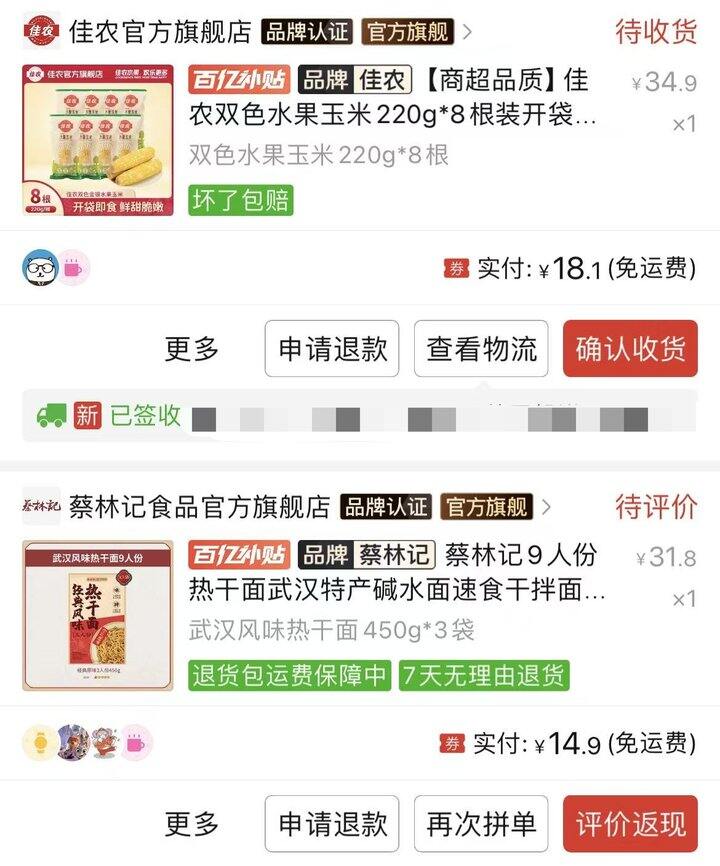Open the 佳农双色水果玉米 product image

tap(97, 140)
